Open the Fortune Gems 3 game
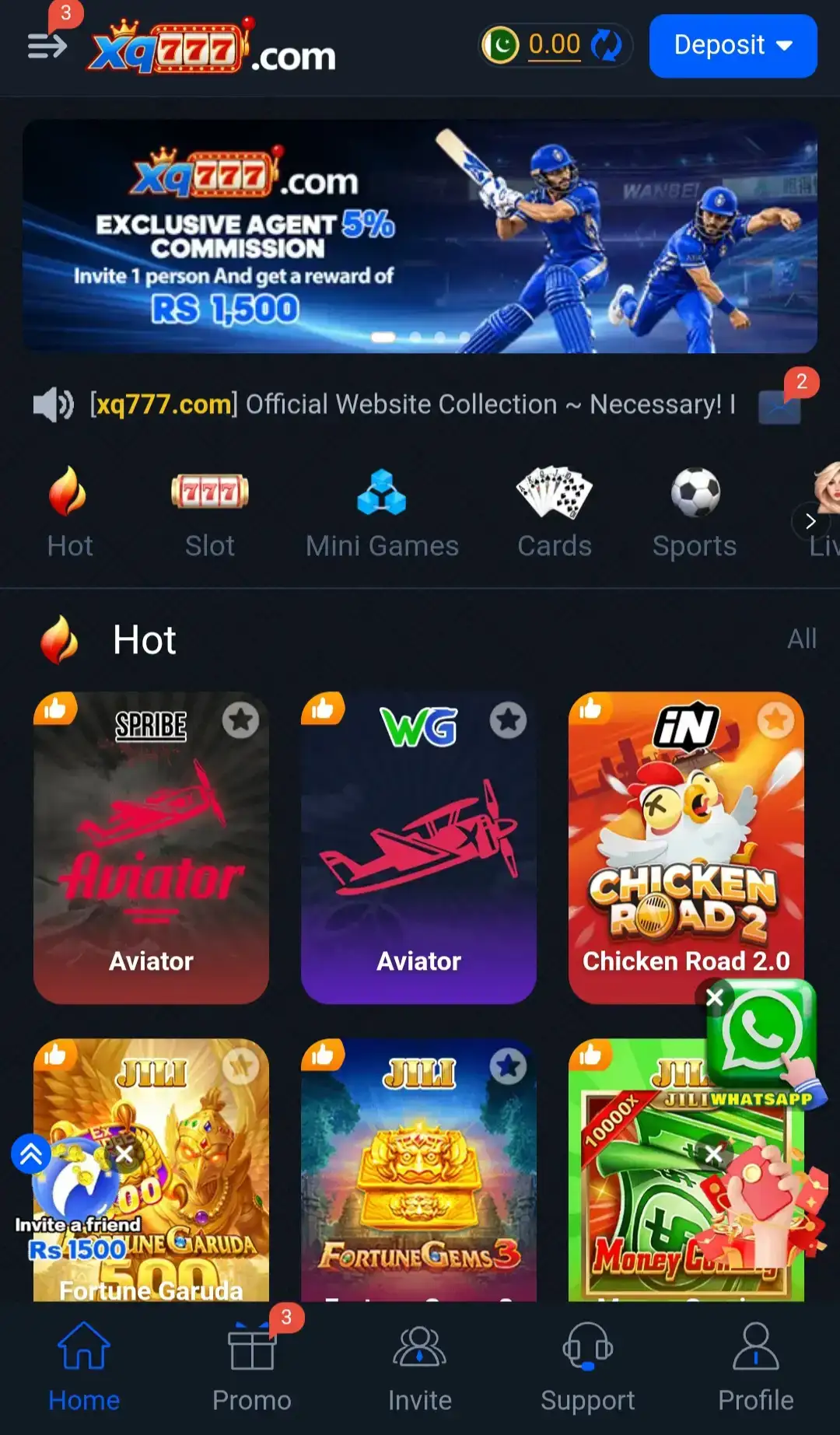This screenshot has height=1435, width=840. click(x=418, y=1171)
